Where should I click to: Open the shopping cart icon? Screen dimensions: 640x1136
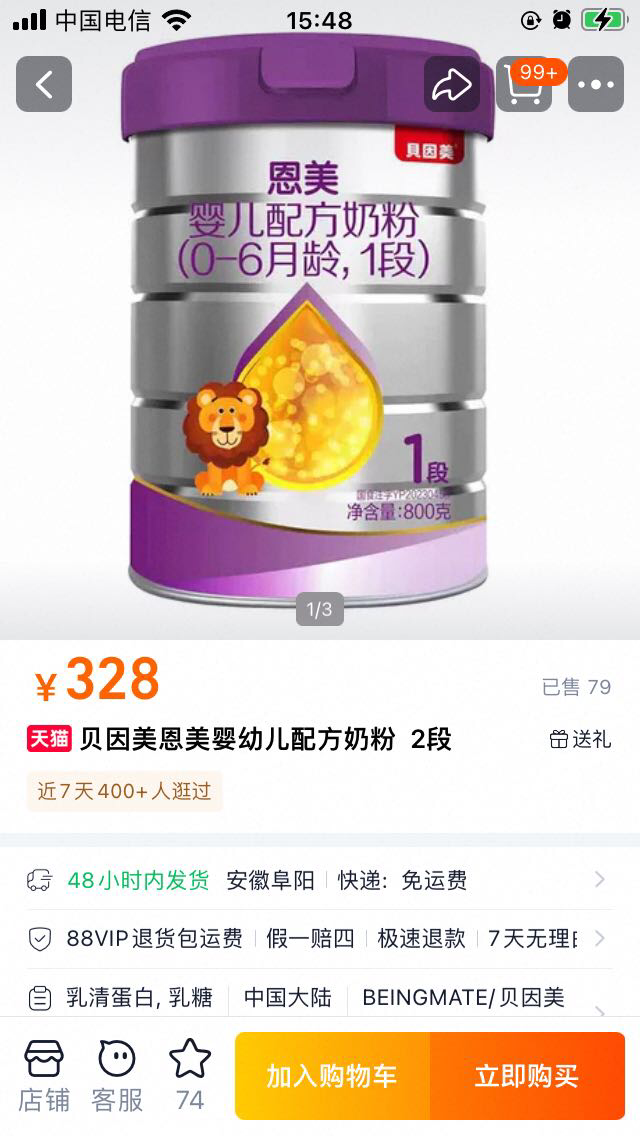(x=524, y=84)
